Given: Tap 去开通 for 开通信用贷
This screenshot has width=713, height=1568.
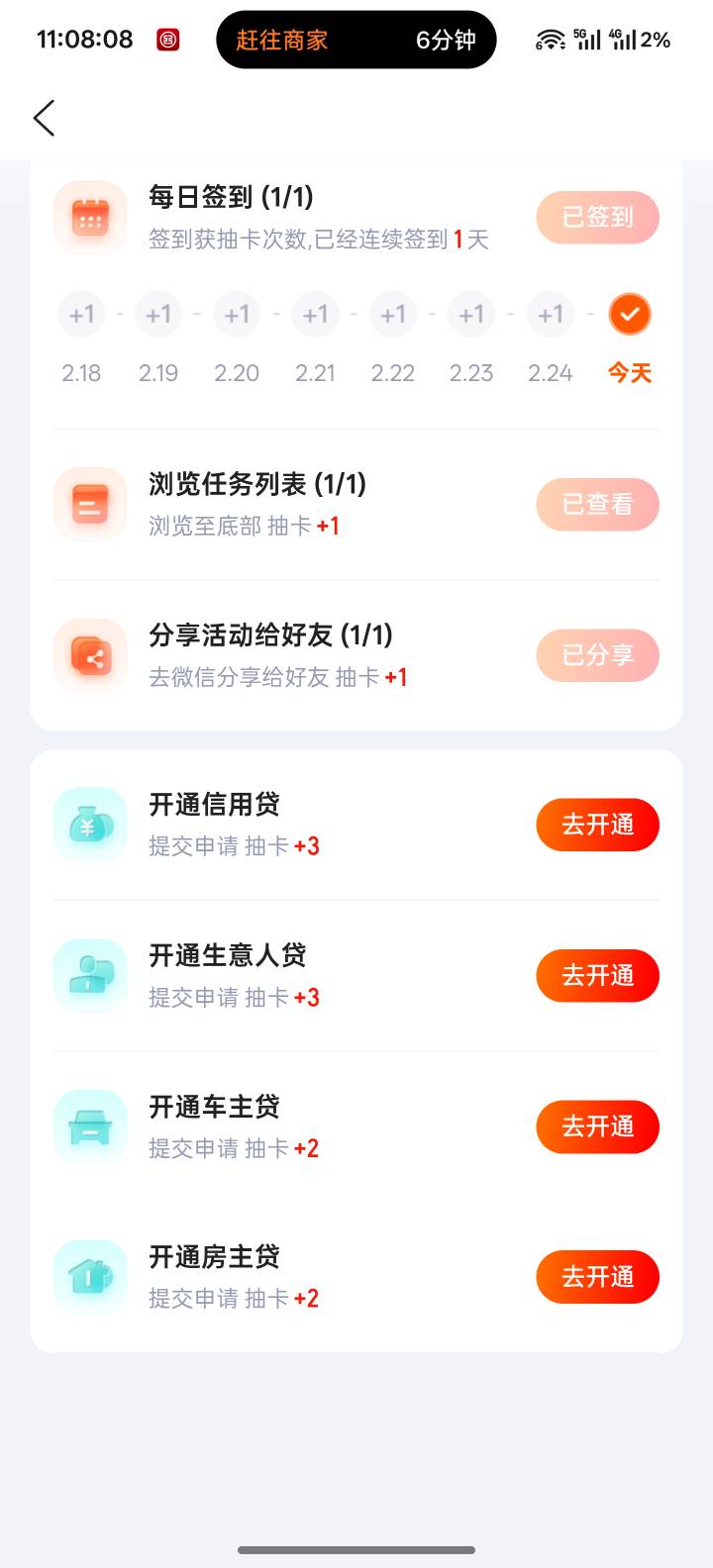Looking at the screenshot, I should click(x=597, y=825).
